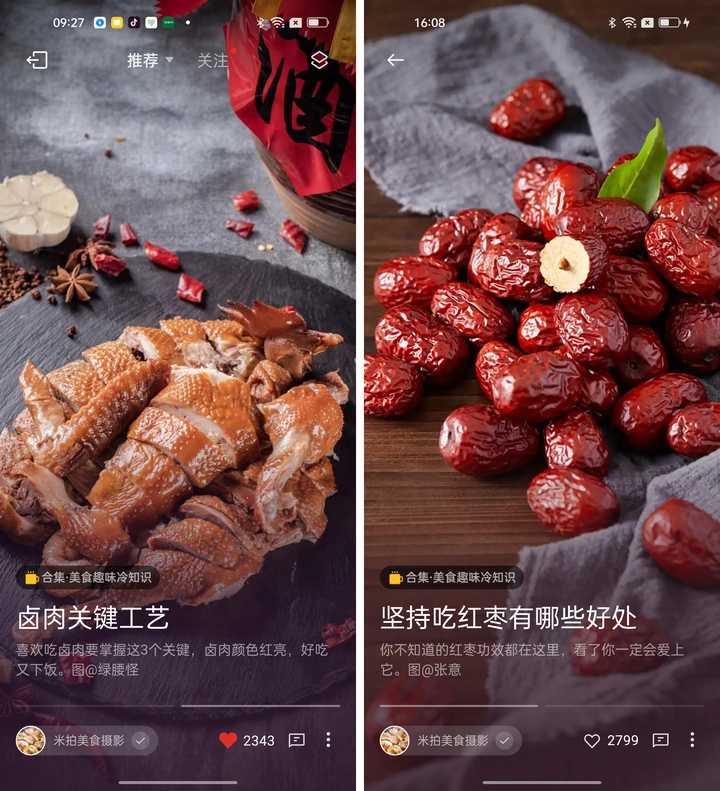Tap the exit icon beside 推荐 tab

(x=37, y=61)
